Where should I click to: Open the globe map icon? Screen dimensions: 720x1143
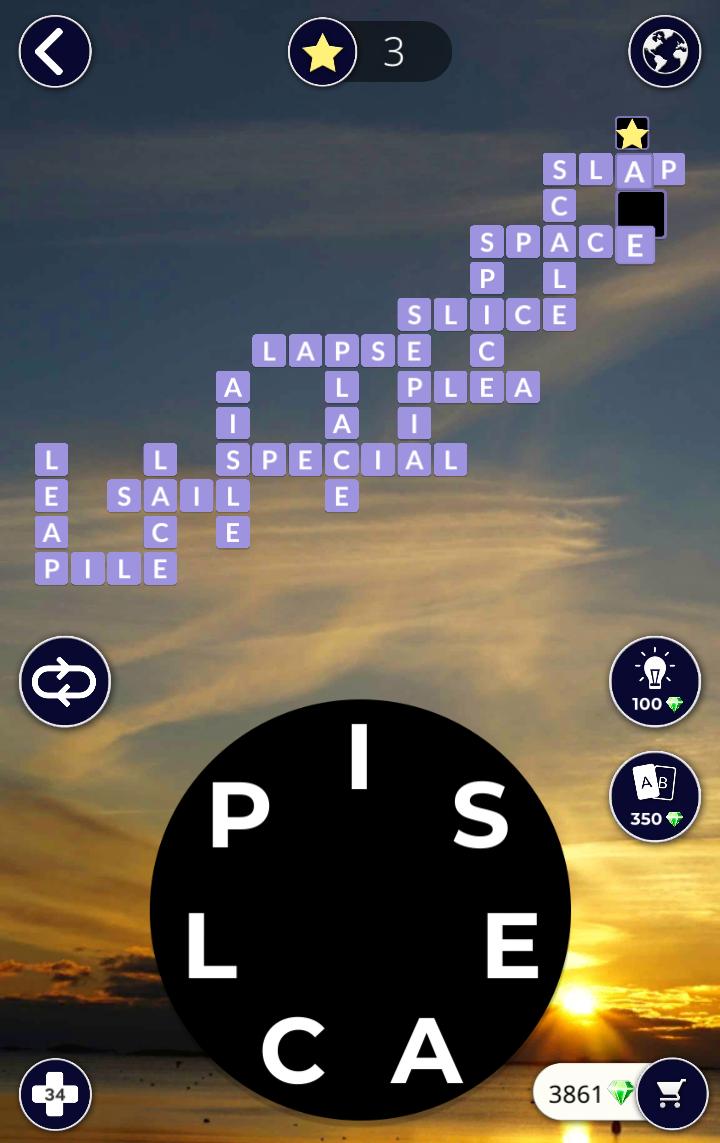click(664, 51)
